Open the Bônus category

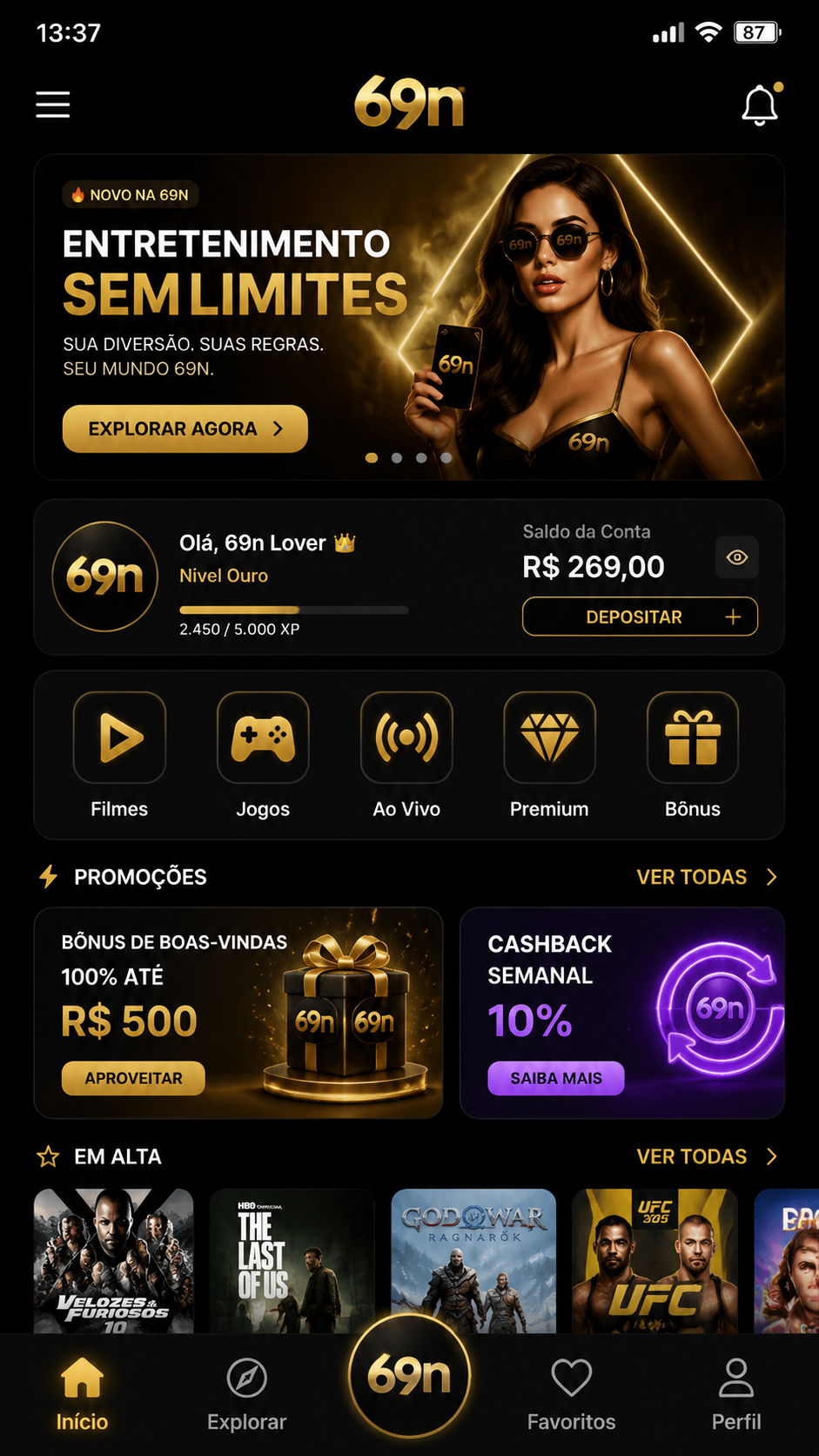[693, 755]
